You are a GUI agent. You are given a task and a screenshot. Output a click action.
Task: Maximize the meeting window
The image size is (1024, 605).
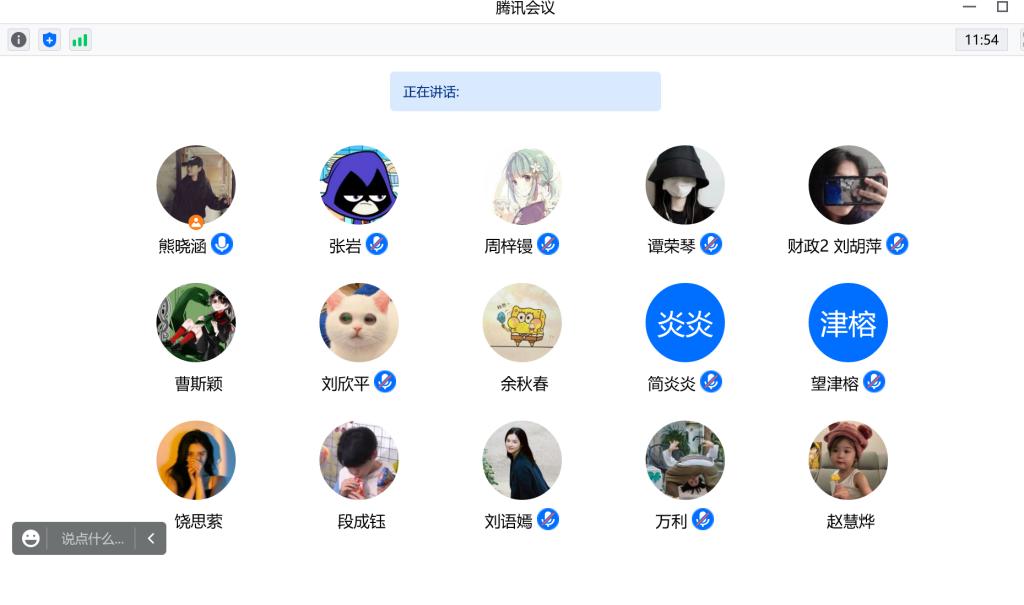(1002, 7)
